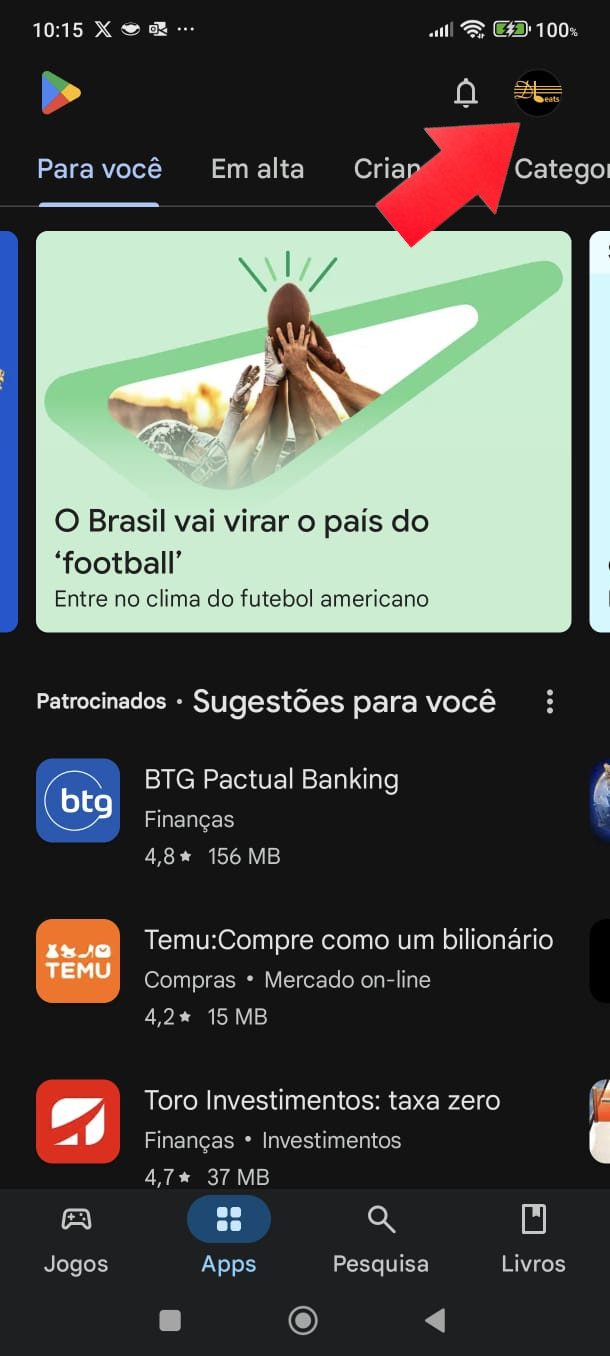The width and height of the screenshot is (610, 1356).
Task: Open the account profile avatar
Action: 538,94
